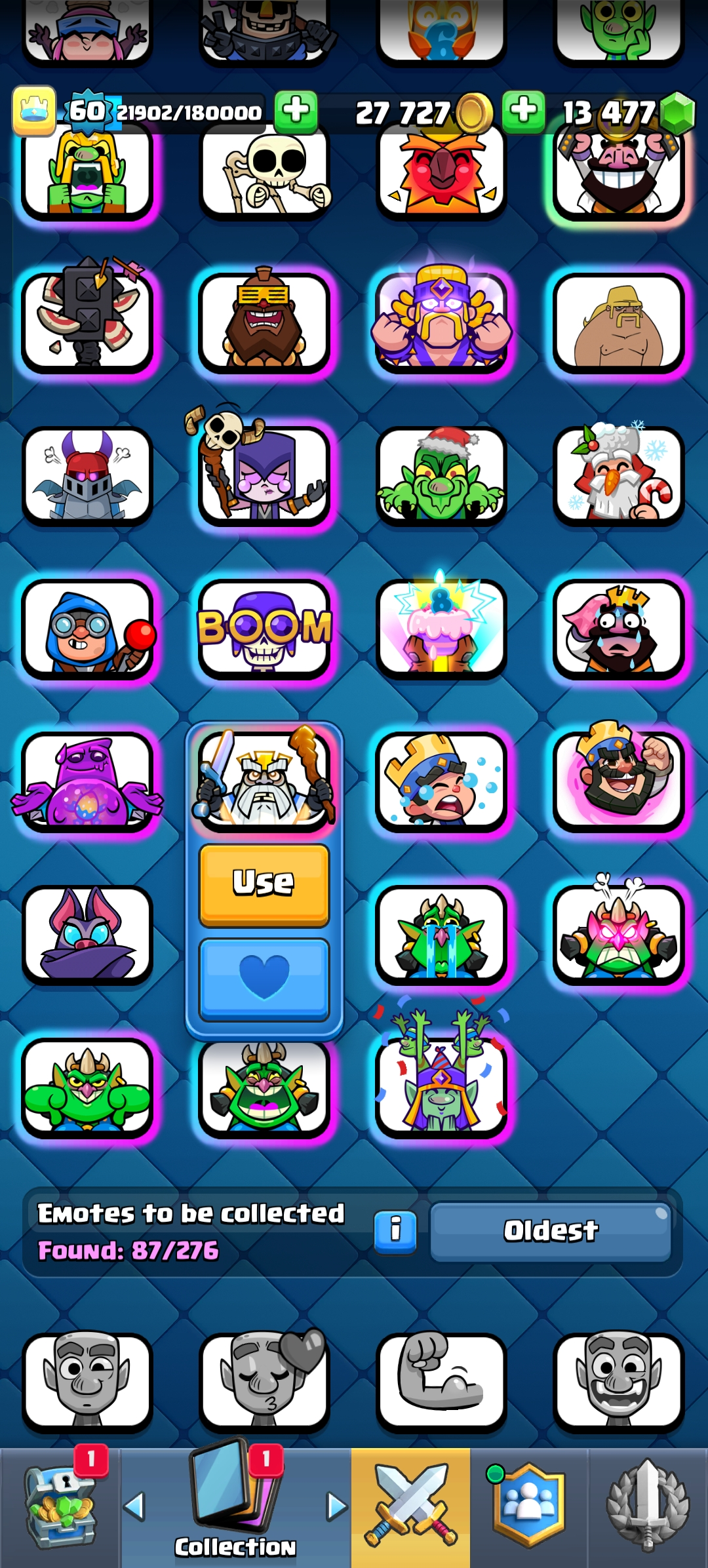Open the info icon for emotes to collect
Viewport: 708px width, 1568px height.
[x=395, y=1232]
